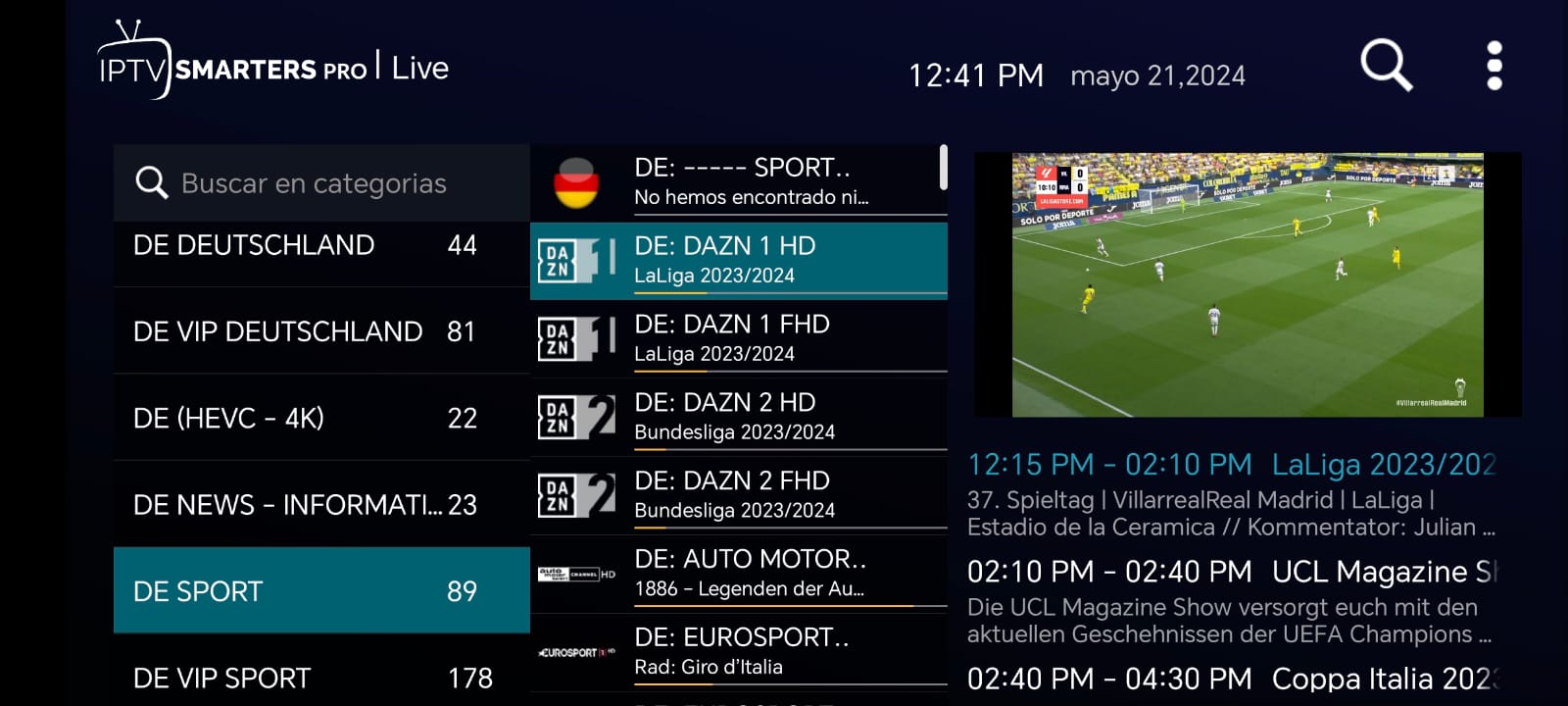This screenshot has width=1568, height=706.
Task: Switch to channel DE: DAZN 2 FHD
Action: click(x=738, y=495)
